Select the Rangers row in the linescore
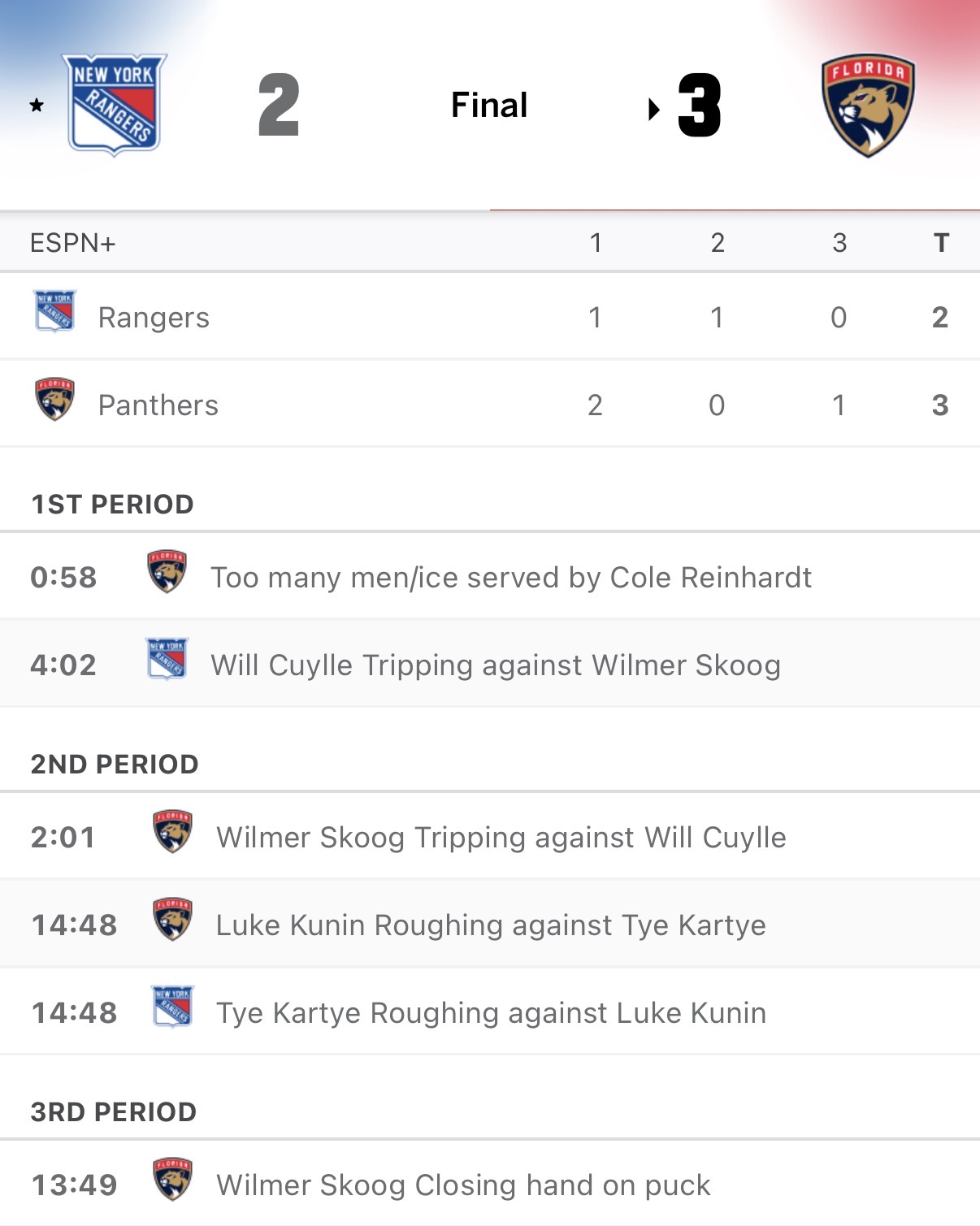The image size is (980, 1226). click(x=154, y=317)
